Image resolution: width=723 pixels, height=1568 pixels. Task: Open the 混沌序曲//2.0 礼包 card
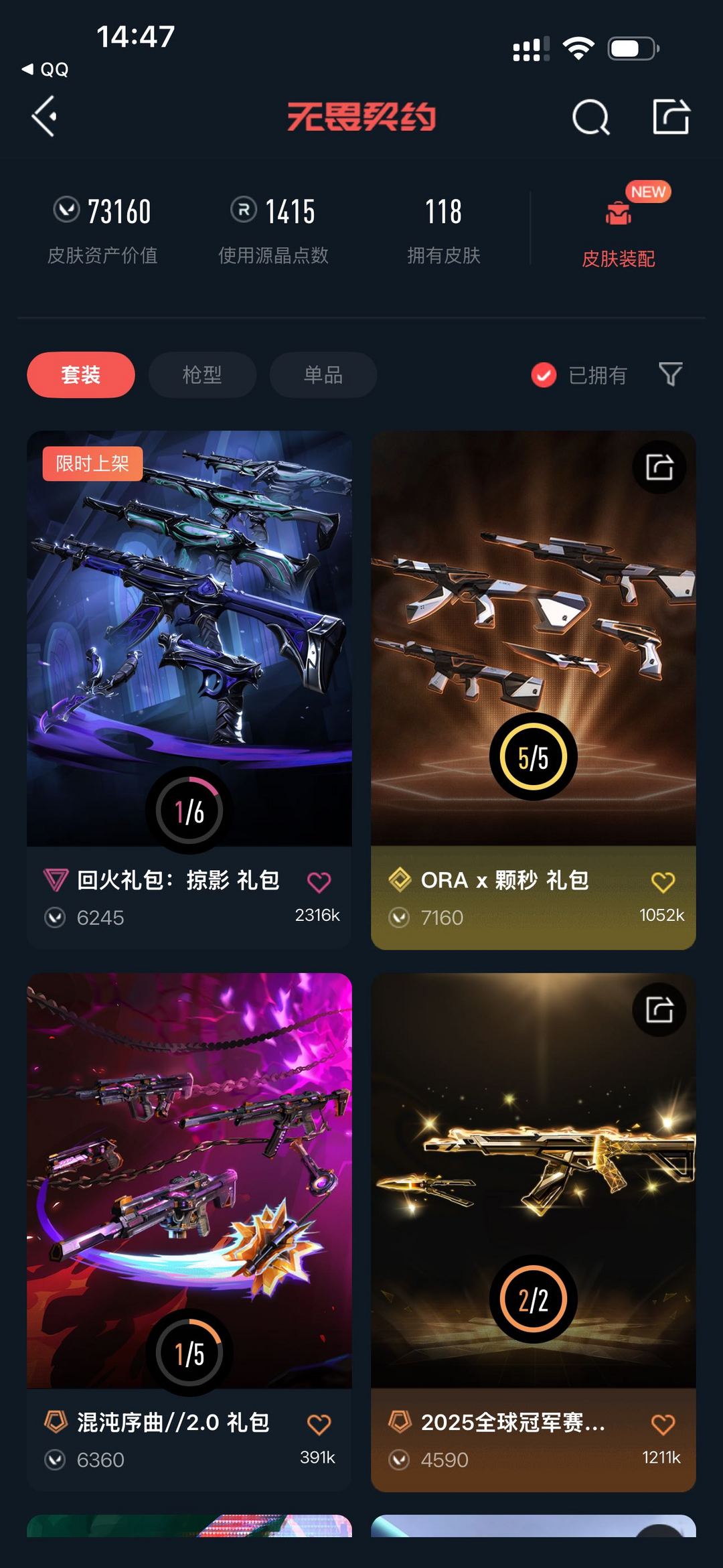(x=189, y=1179)
